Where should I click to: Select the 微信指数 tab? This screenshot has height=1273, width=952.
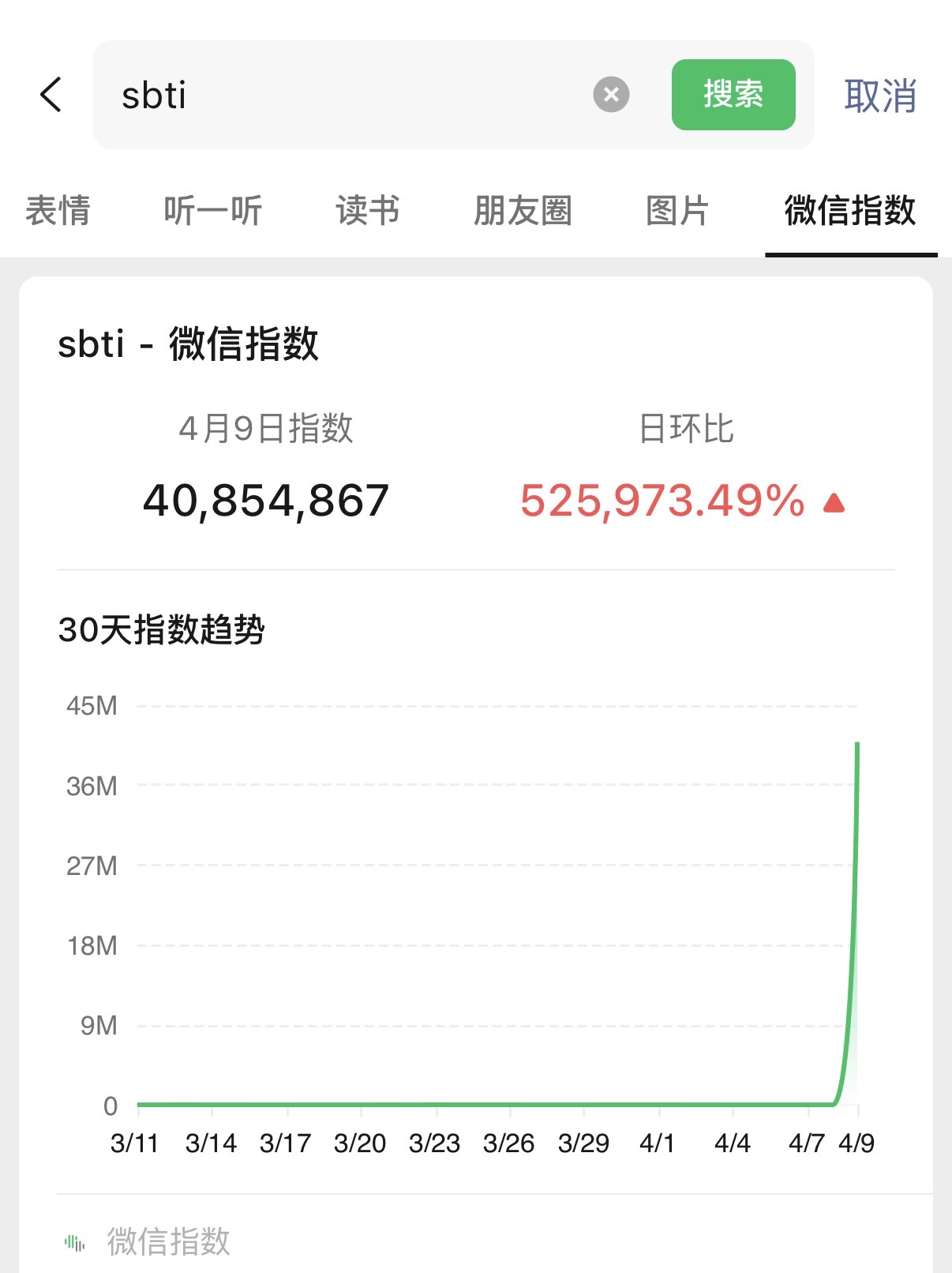tap(850, 211)
